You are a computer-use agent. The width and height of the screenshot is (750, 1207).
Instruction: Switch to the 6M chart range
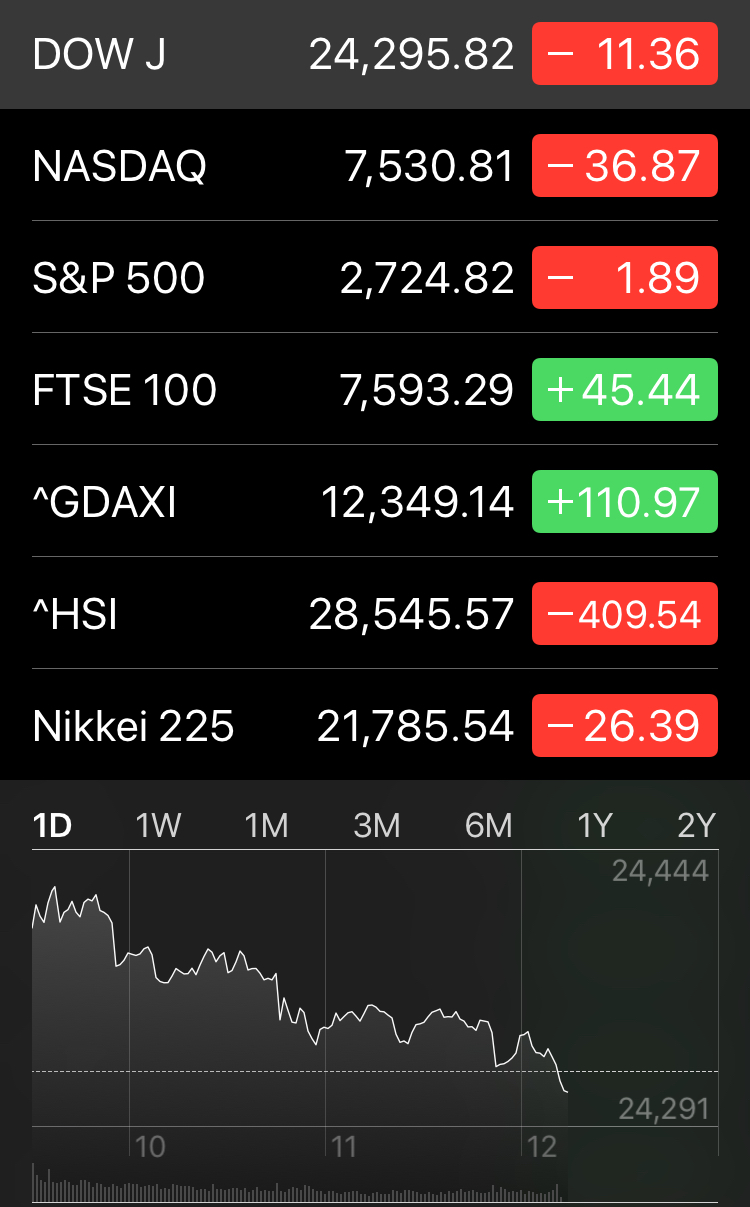pos(488,826)
